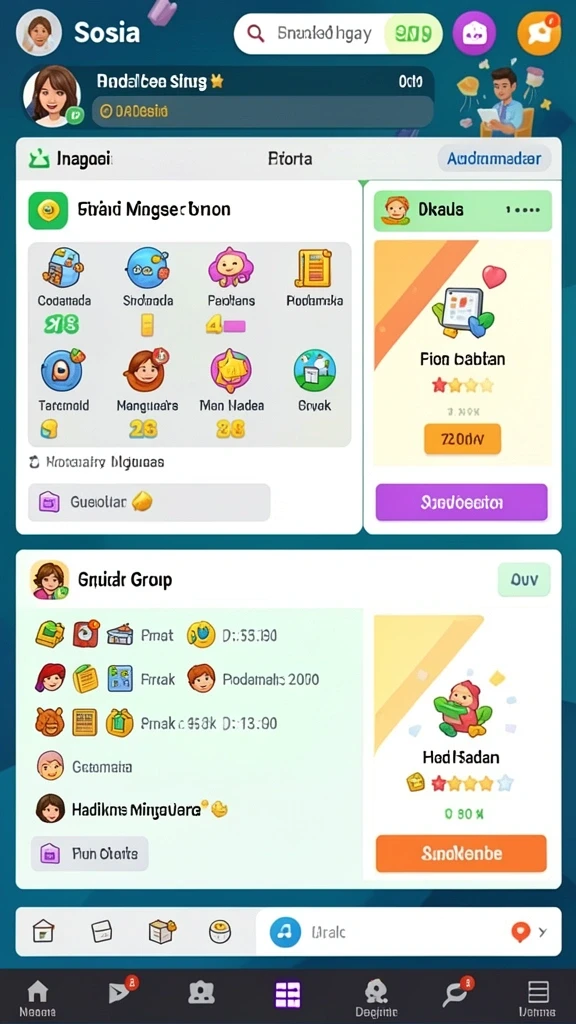The image size is (576, 1024).
Task: Open the purple icon beside the search box
Action: click(474, 33)
